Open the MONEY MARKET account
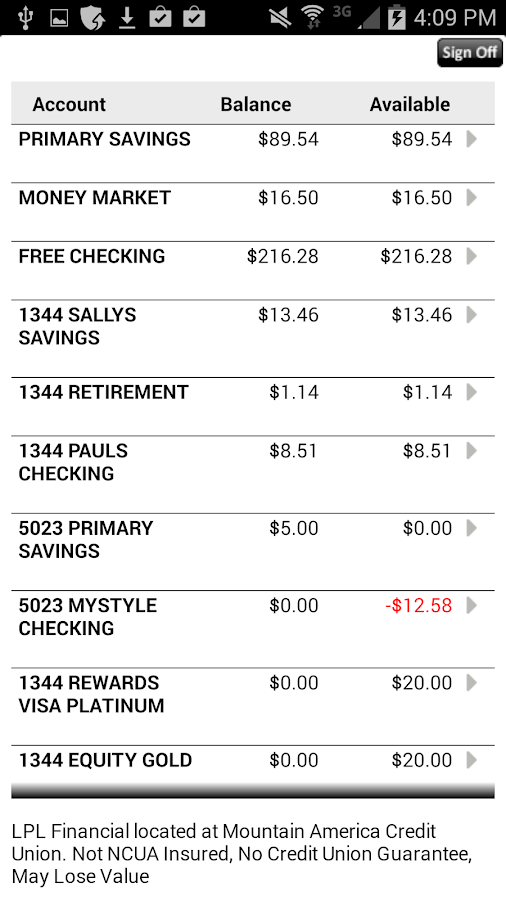Screen dimensions: 506x900 click(252, 212)
